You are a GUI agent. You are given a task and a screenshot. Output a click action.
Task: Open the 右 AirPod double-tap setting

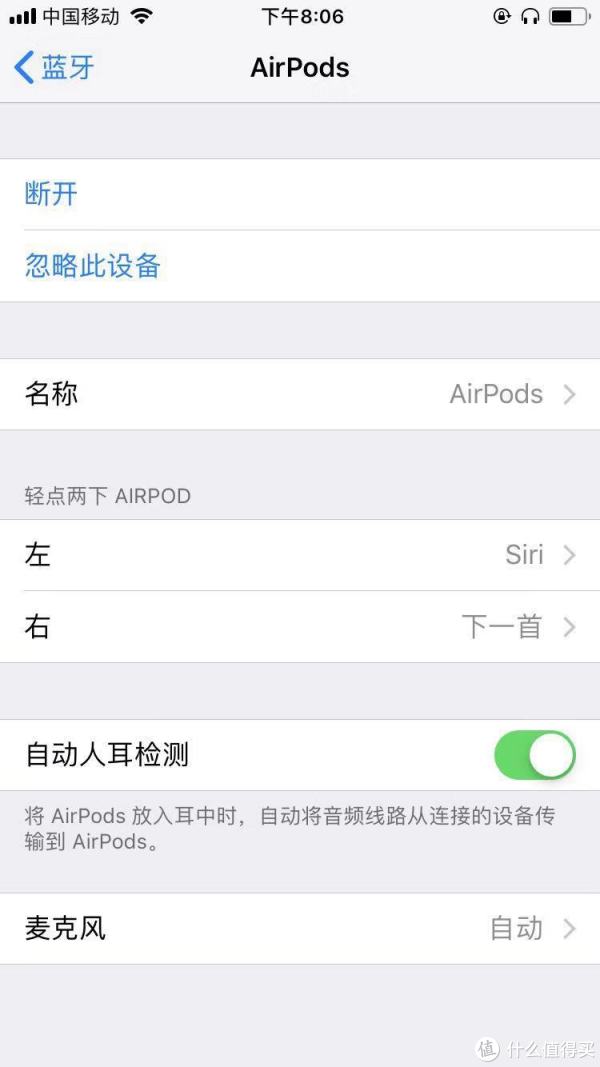pos(300,627)
